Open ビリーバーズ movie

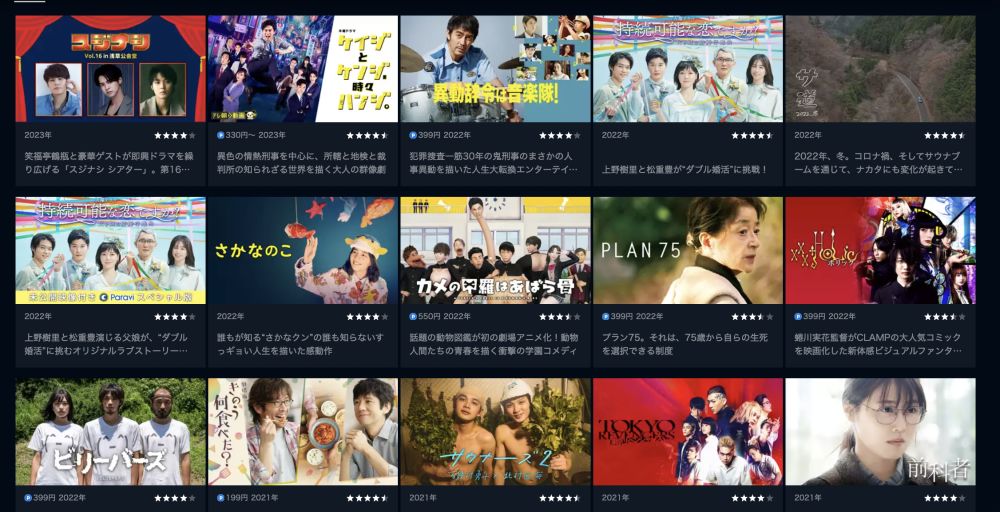111,431
